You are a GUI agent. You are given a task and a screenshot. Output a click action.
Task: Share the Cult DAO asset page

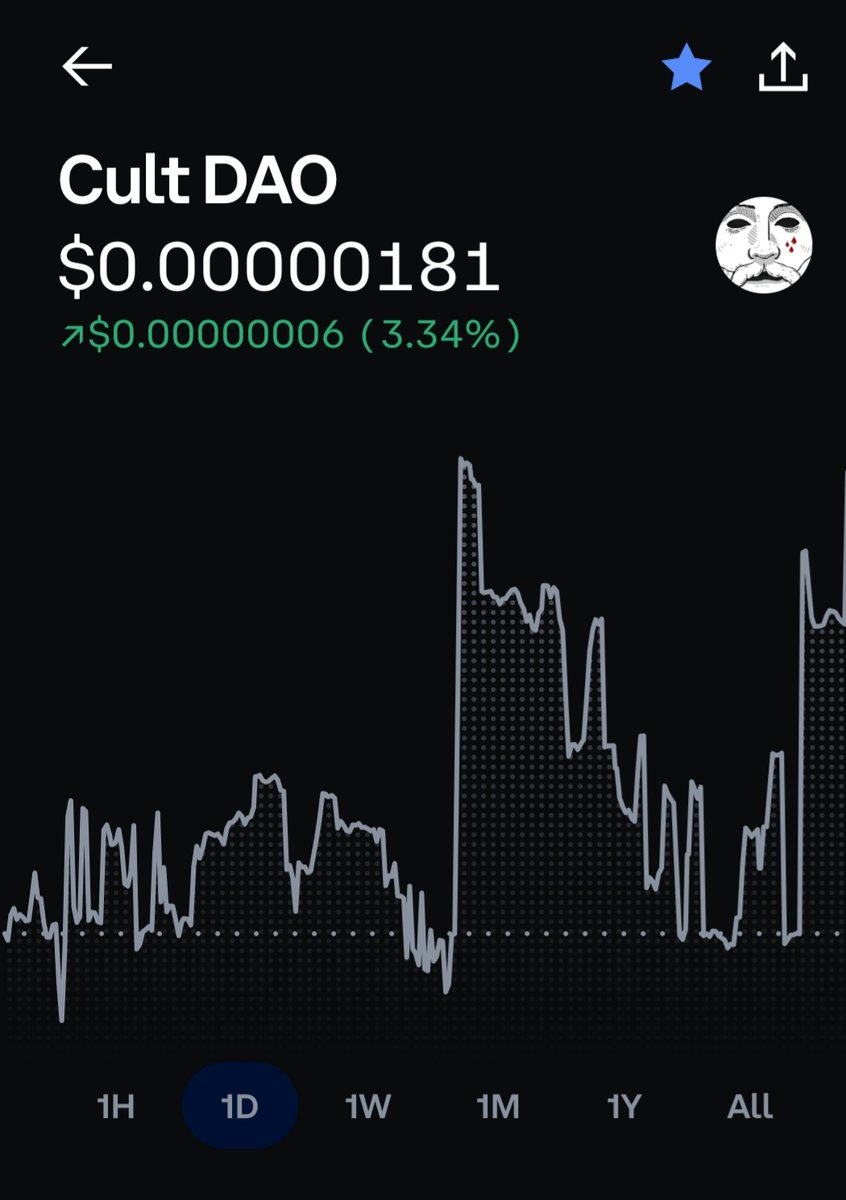coord(782,68)
